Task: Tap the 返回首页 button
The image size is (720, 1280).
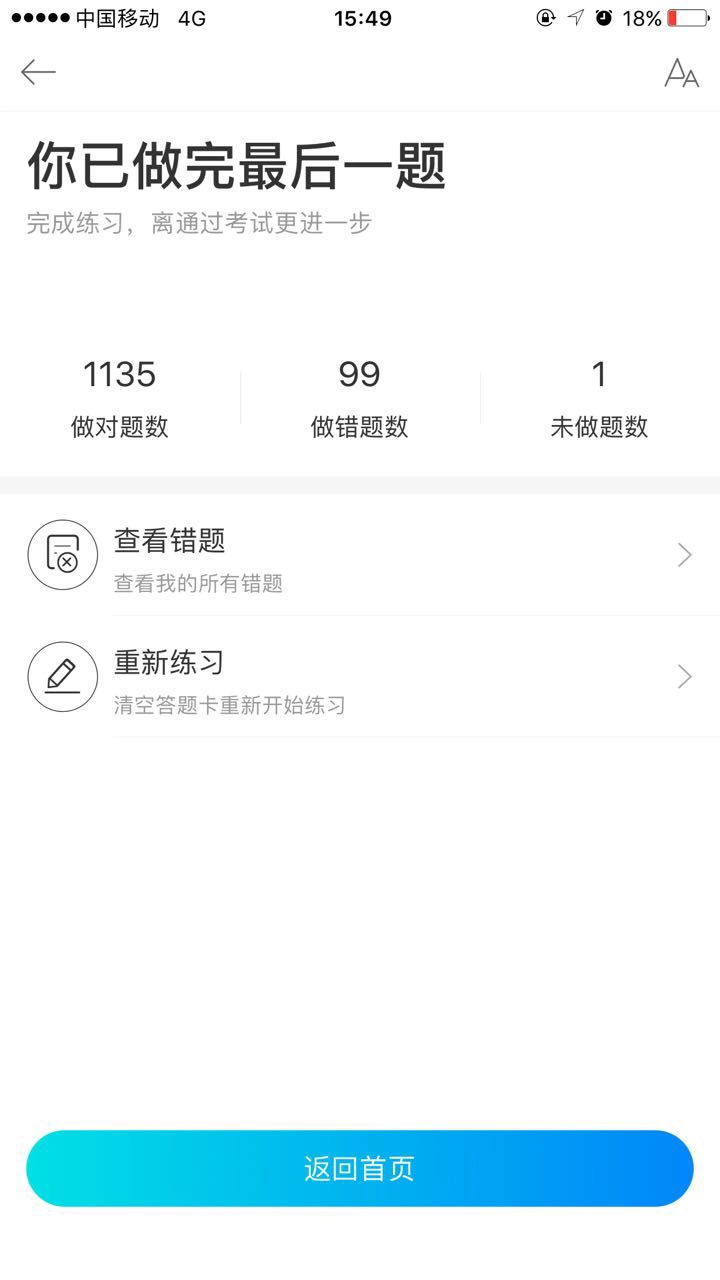Action: [x=360, y=1168]
